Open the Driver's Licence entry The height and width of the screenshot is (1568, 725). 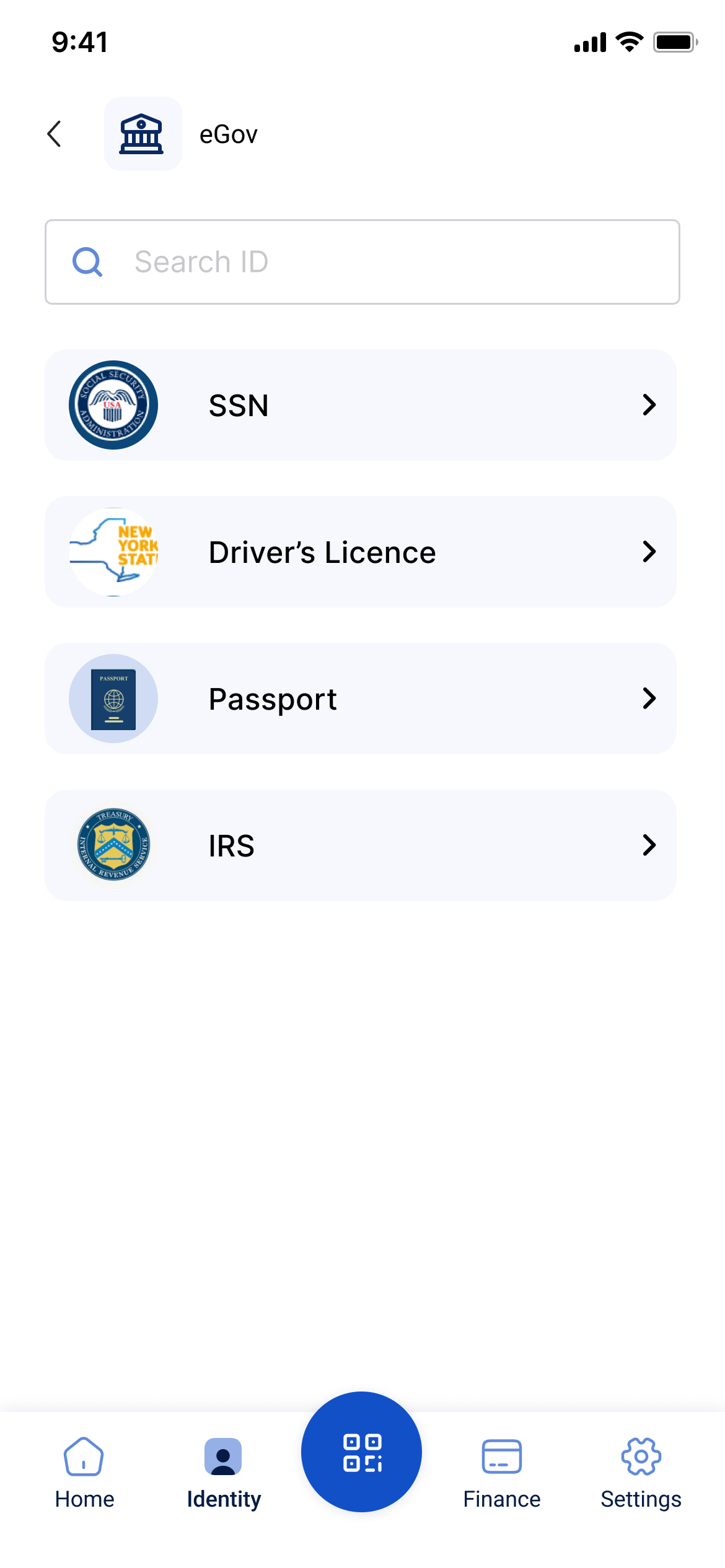tap(360, 552)
